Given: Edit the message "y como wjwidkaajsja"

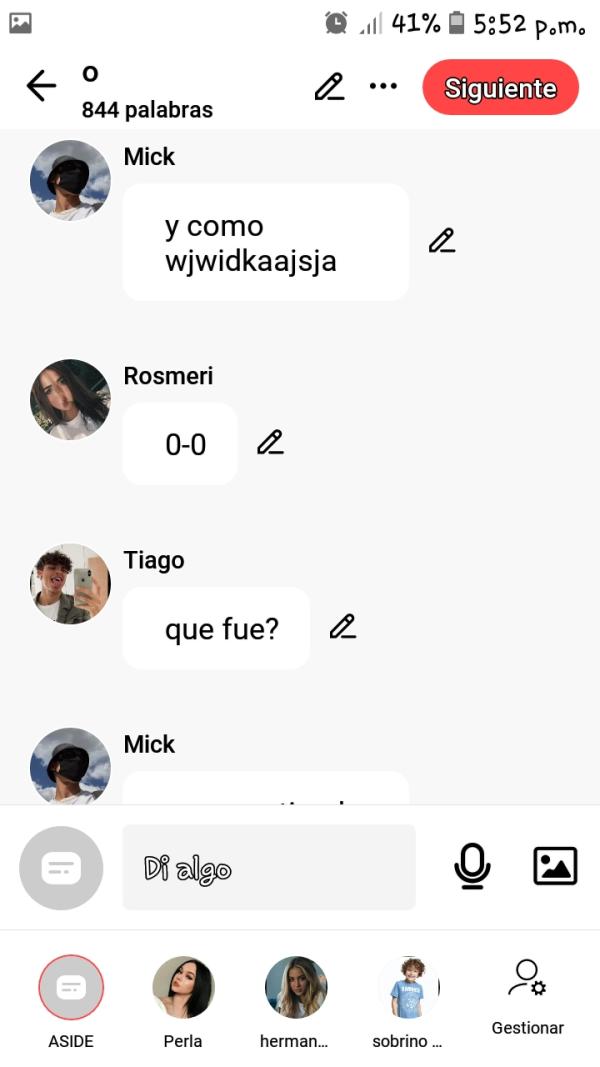Looking at the screenshot, I should 441,241.
